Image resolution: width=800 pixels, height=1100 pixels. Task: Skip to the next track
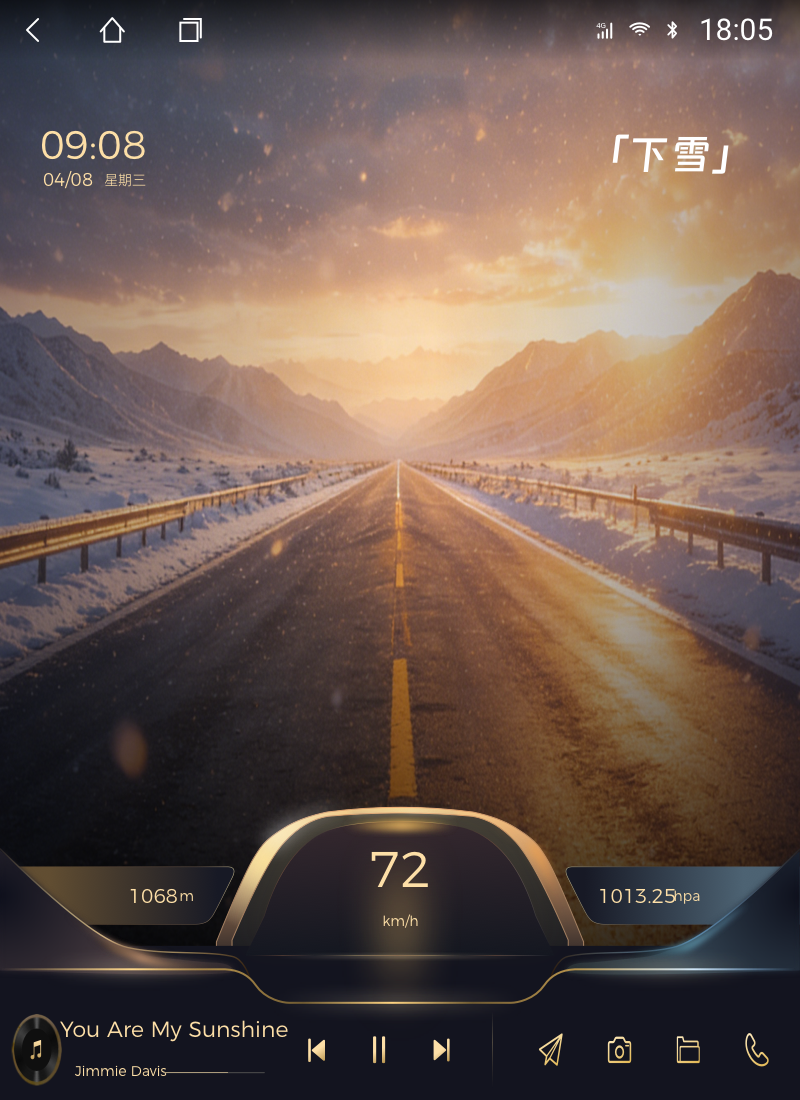[441, 1049]
